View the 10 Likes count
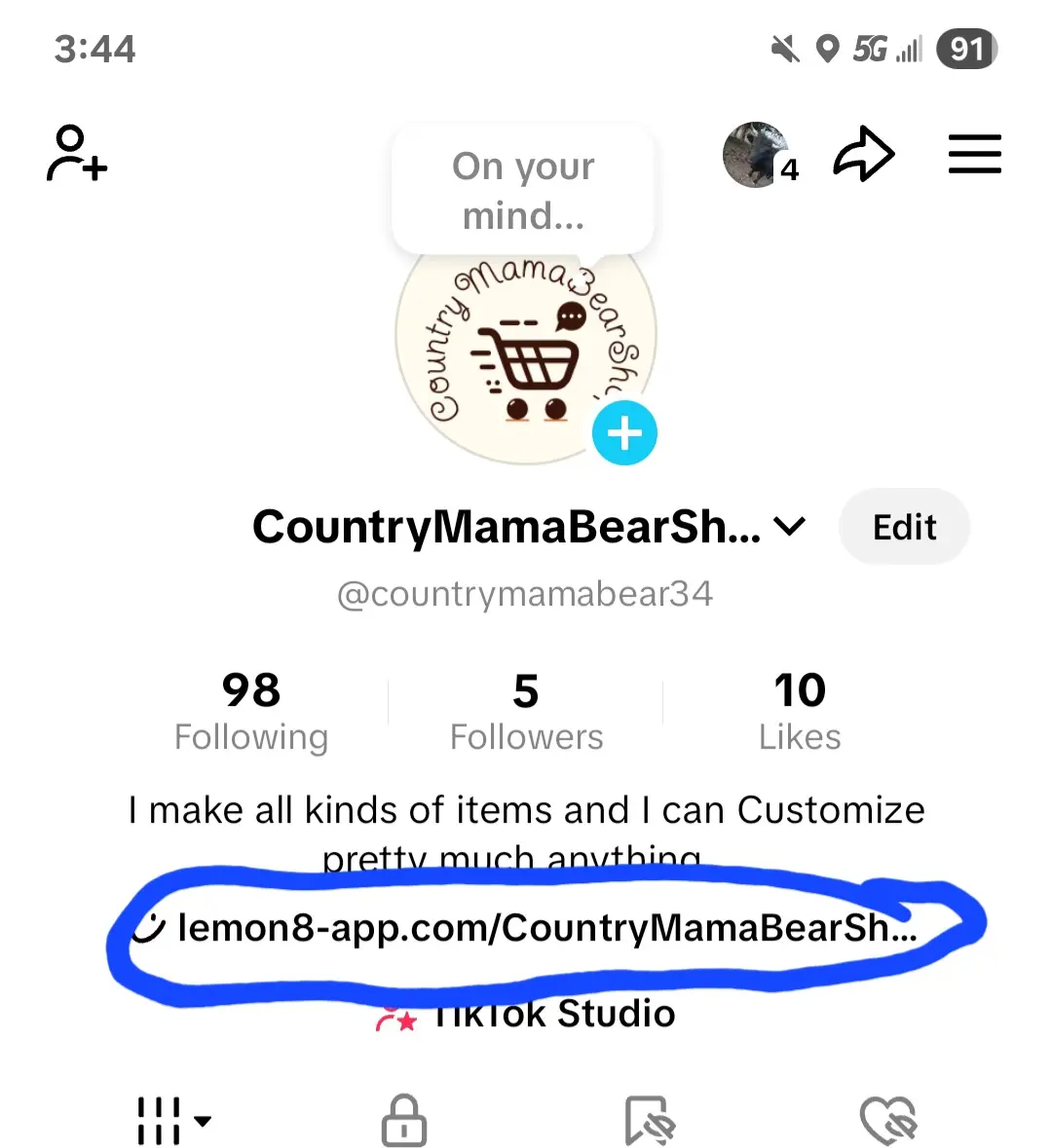 (800, 712)
